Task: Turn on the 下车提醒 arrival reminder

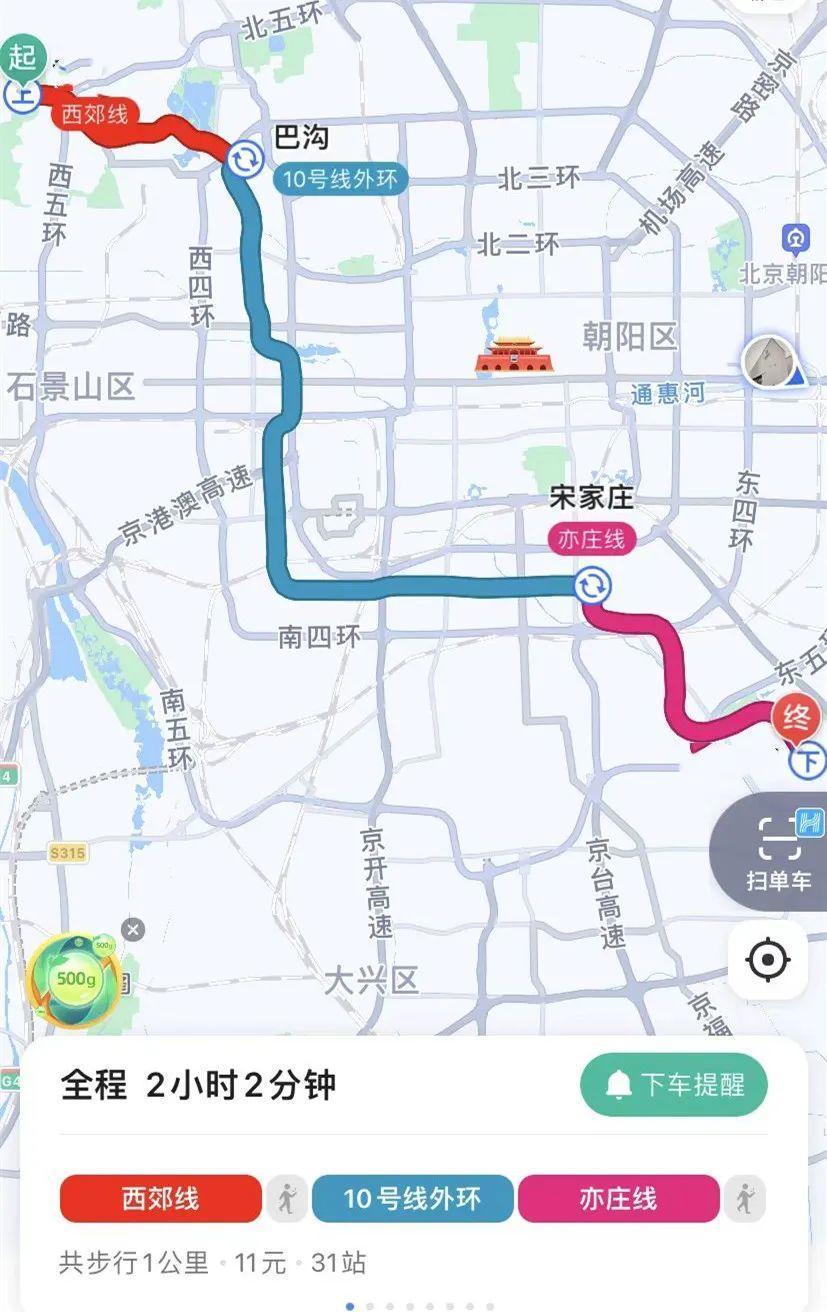Action: click(673, 1084)
